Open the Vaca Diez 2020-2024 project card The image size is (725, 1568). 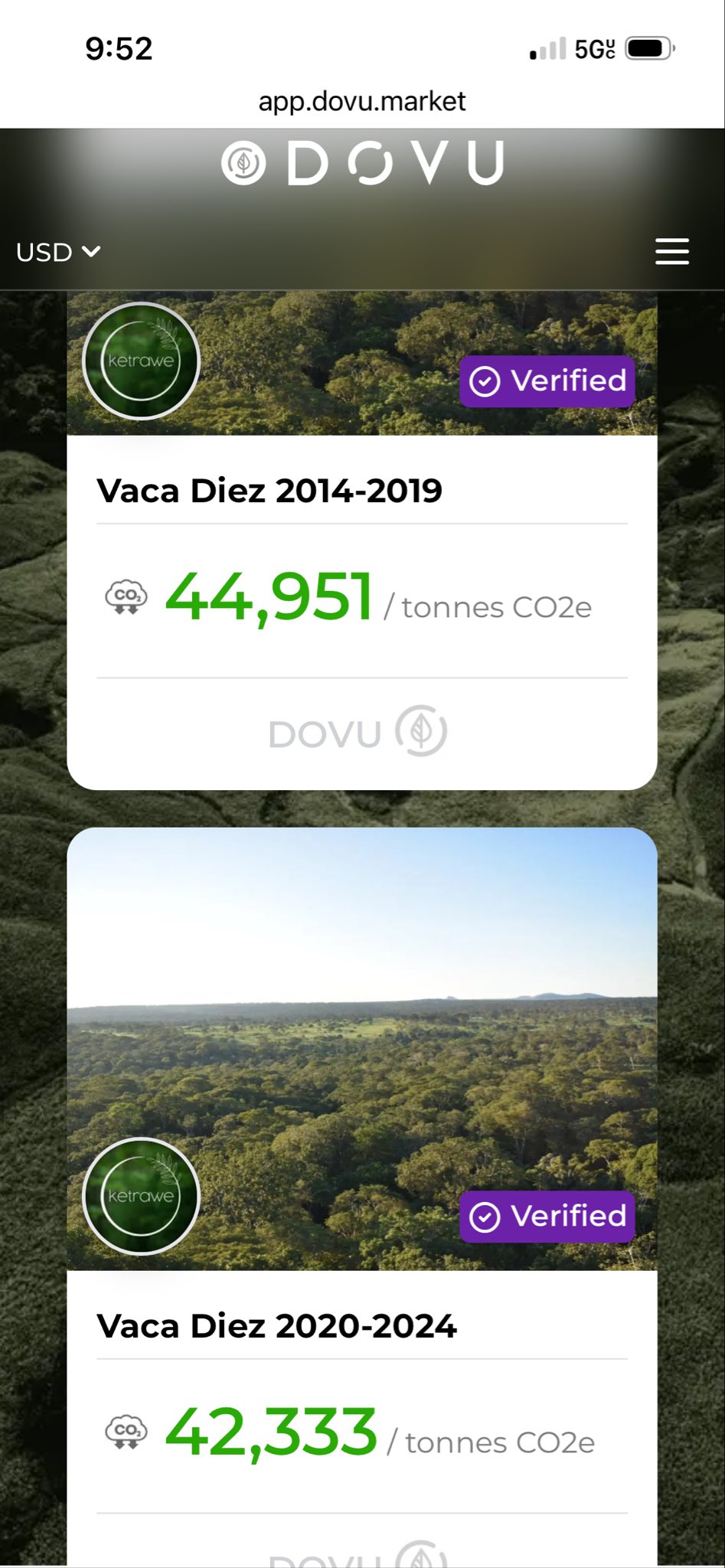pyautogui.click(x=276, y=1326)
